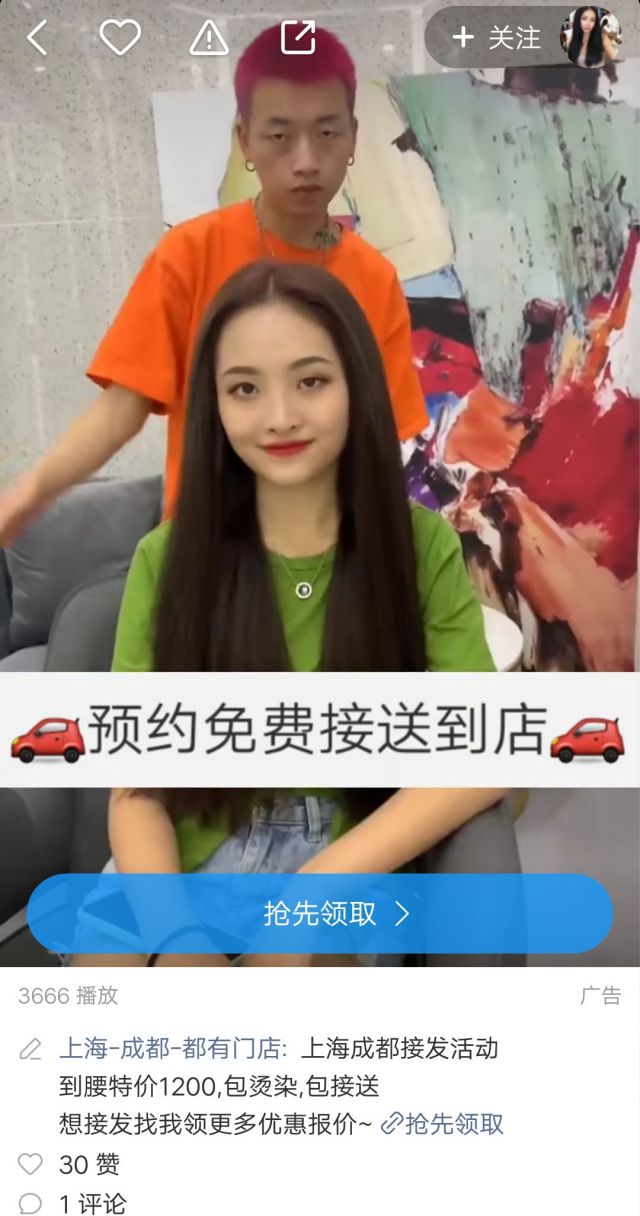
Task: Open the inline 抢先领取 link in description
Action: click(x=443, y=1124)
